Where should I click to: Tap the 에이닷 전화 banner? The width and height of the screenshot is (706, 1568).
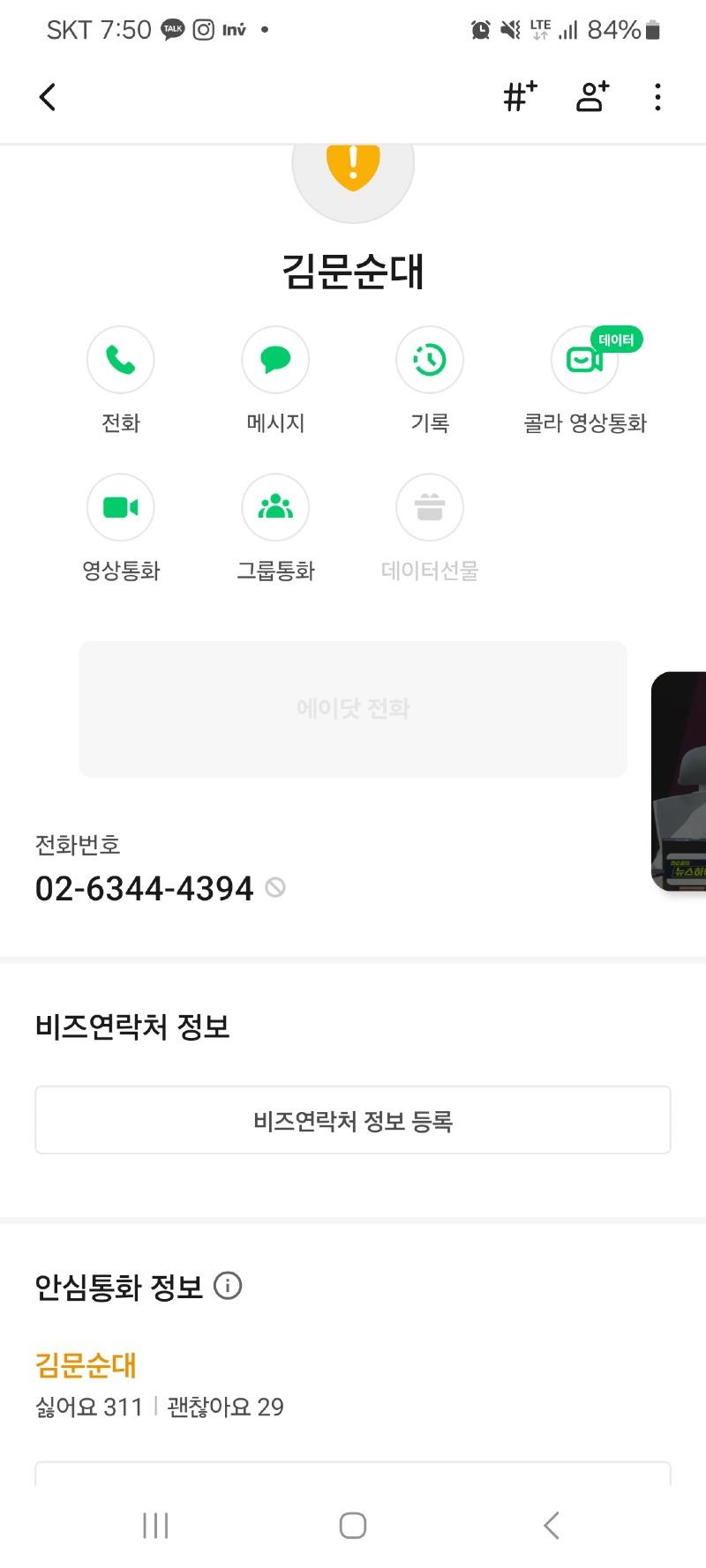click(353, 708)
